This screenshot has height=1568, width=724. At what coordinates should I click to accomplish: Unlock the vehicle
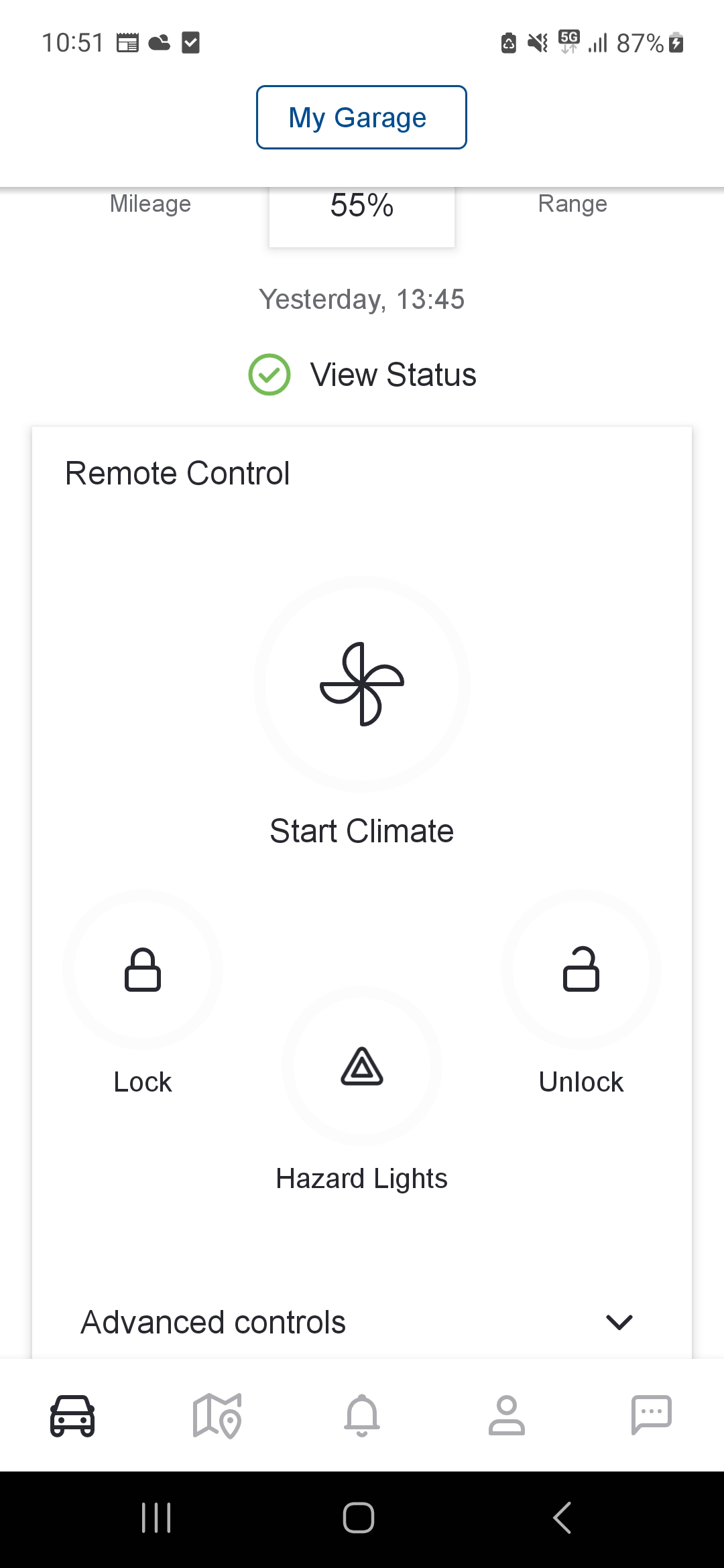click(581, 970)
